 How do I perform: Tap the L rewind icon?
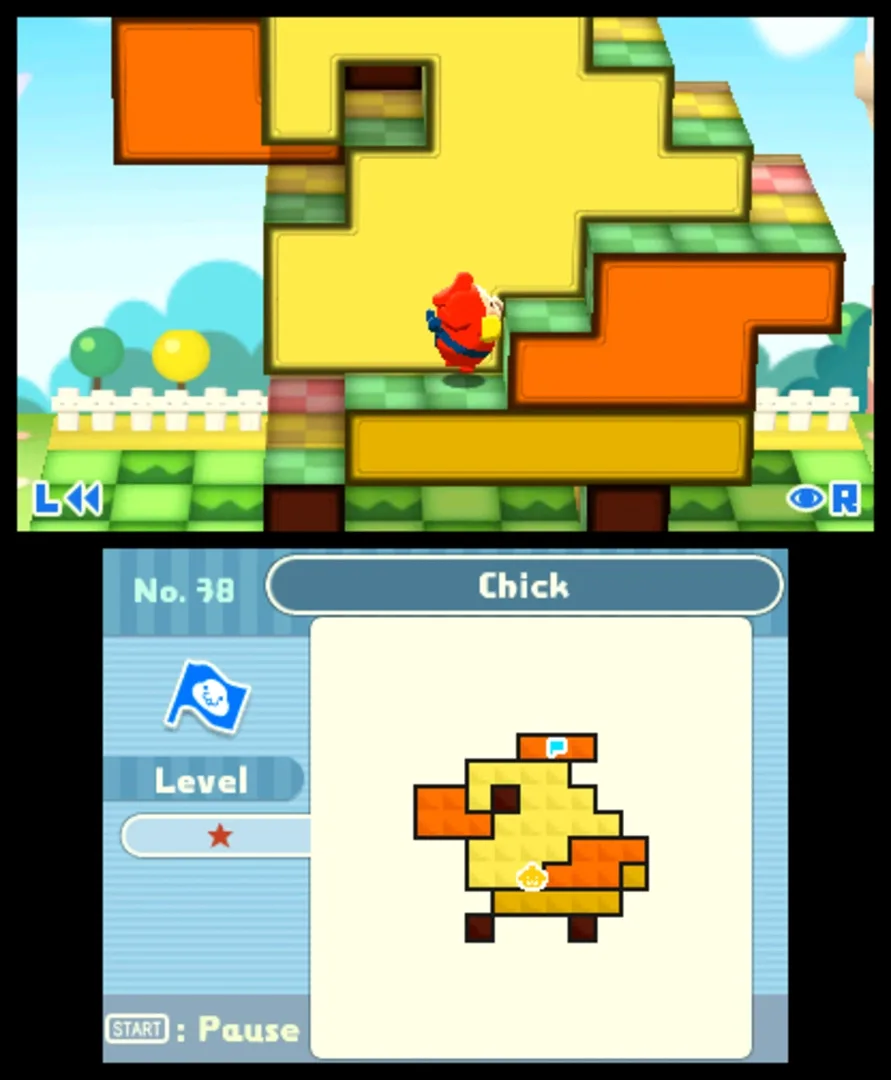coord(68,498)
